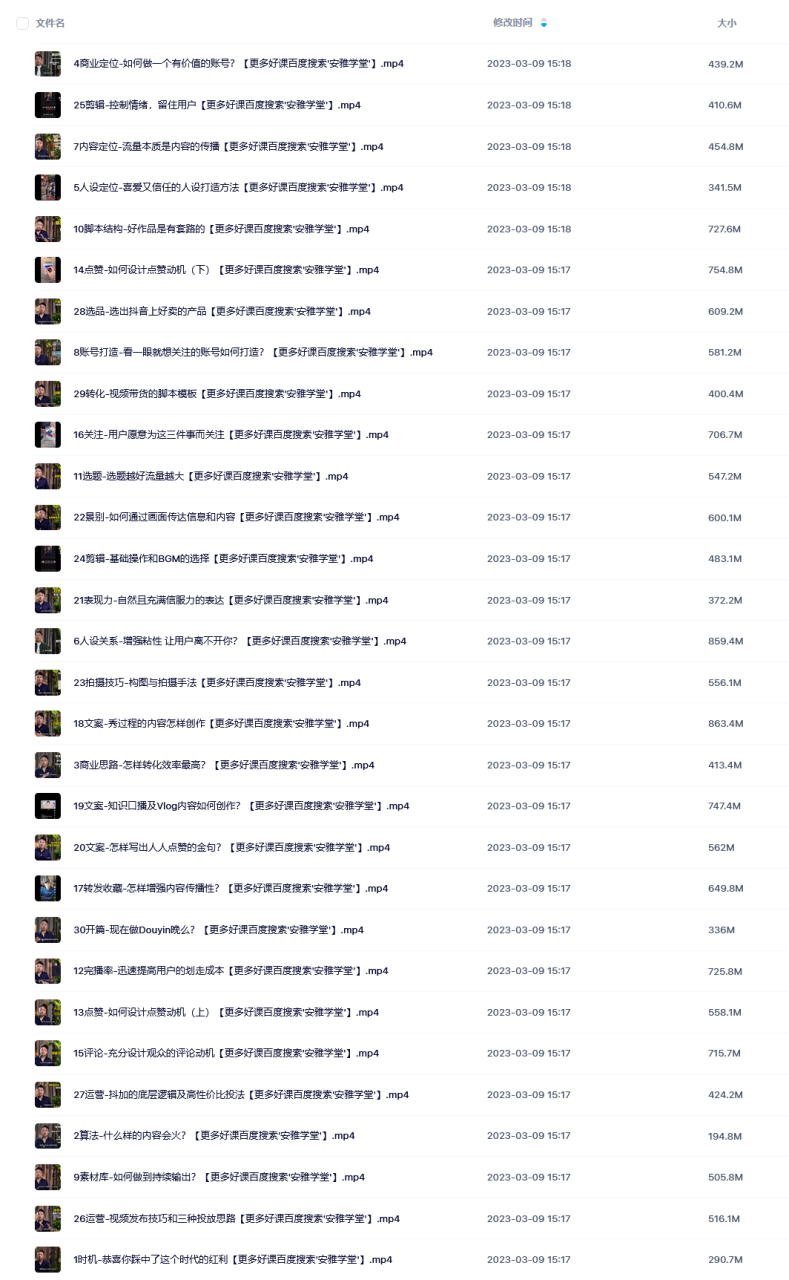Open the 28选品 video file
This screenshot has height=1280, width=789.
222,312
